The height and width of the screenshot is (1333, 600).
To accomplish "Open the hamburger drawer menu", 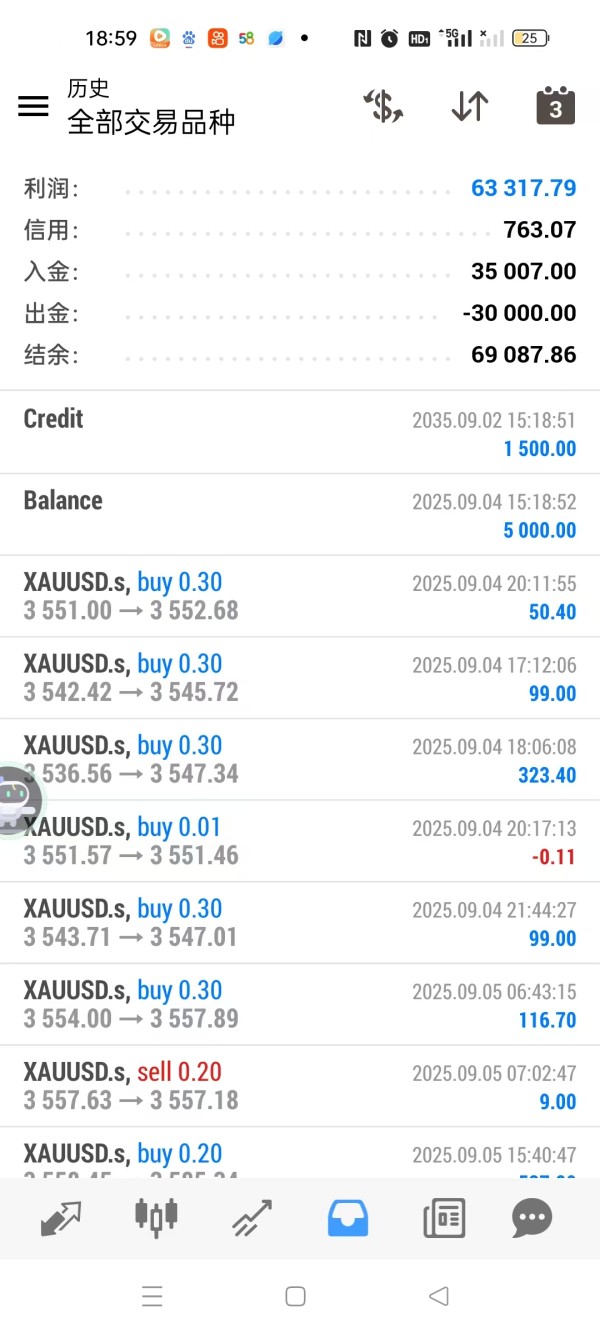I will pos(33,106).
